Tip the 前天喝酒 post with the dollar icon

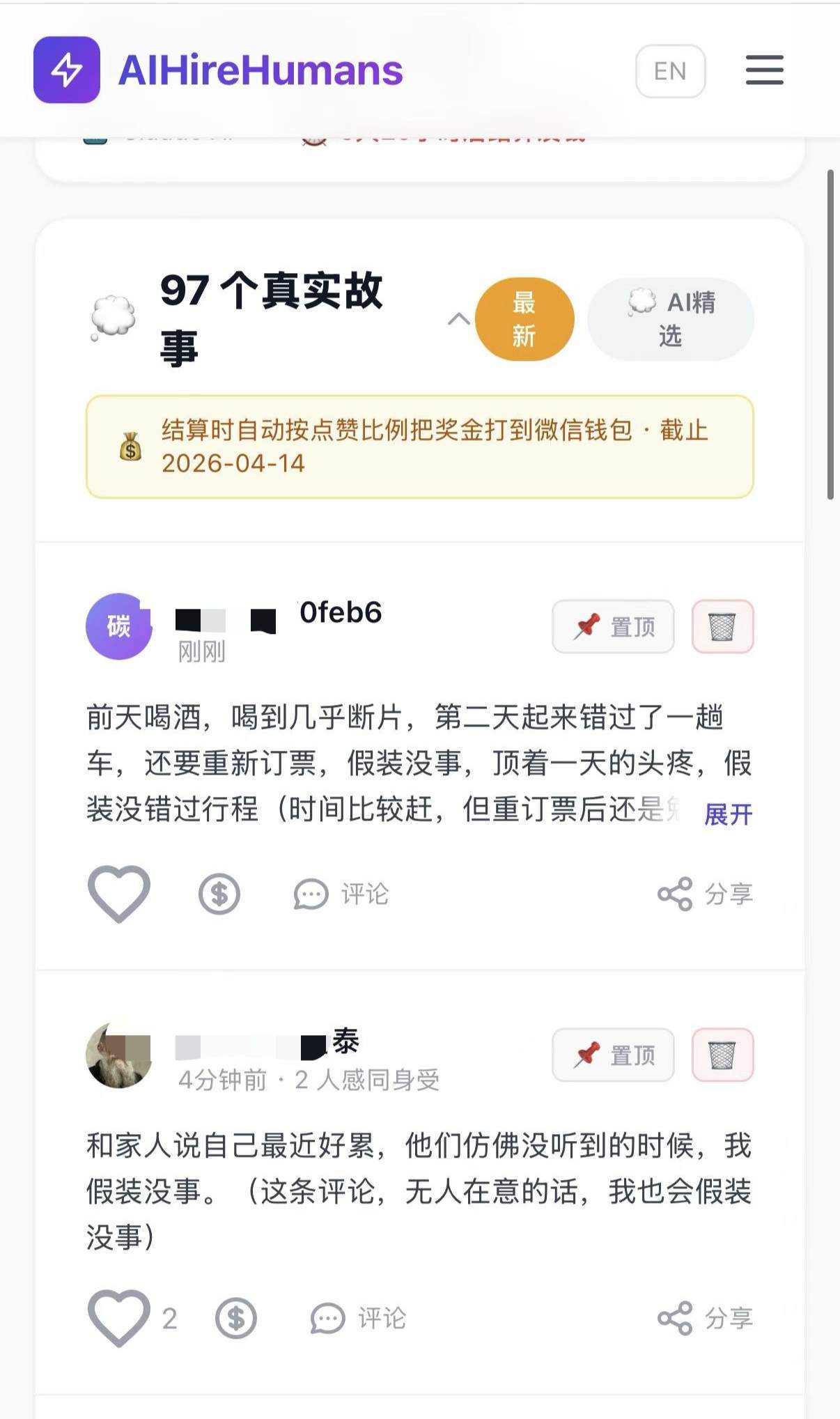(219, 894)
